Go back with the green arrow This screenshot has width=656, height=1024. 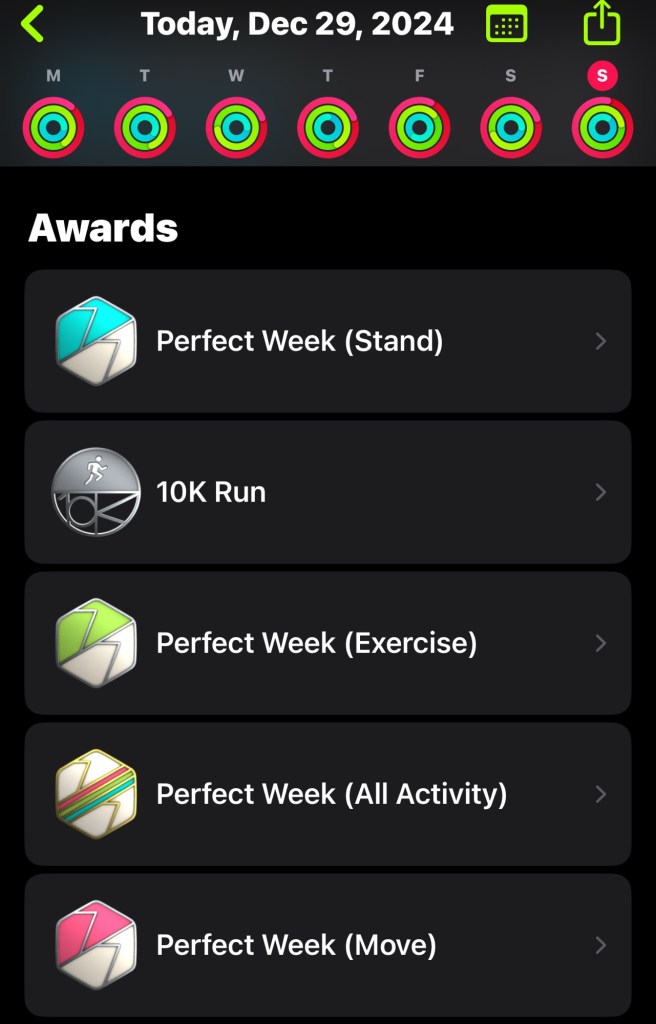pos(33,23)
